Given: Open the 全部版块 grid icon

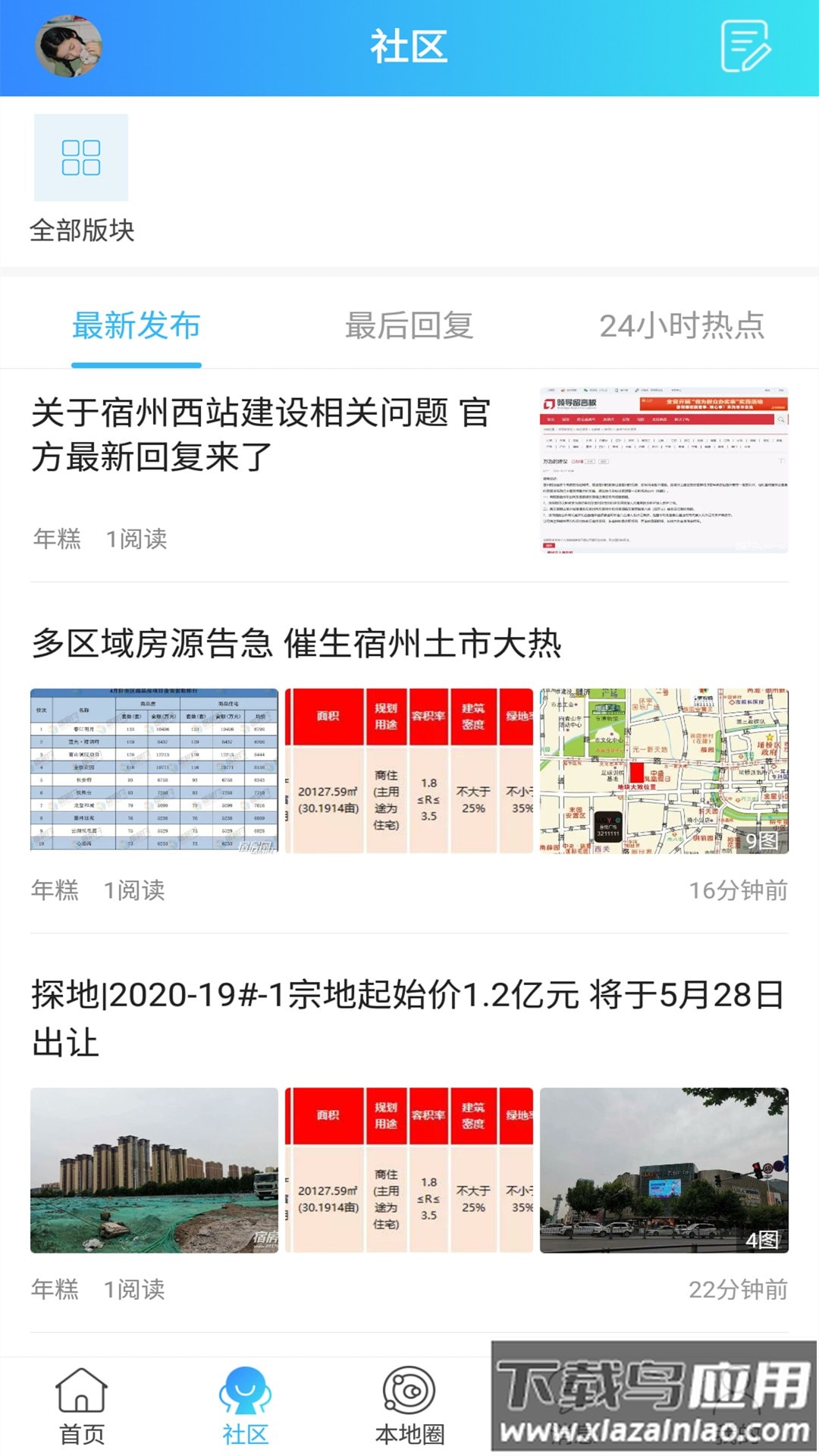Looking at the screenshot, I should click(x=80, y=158).
